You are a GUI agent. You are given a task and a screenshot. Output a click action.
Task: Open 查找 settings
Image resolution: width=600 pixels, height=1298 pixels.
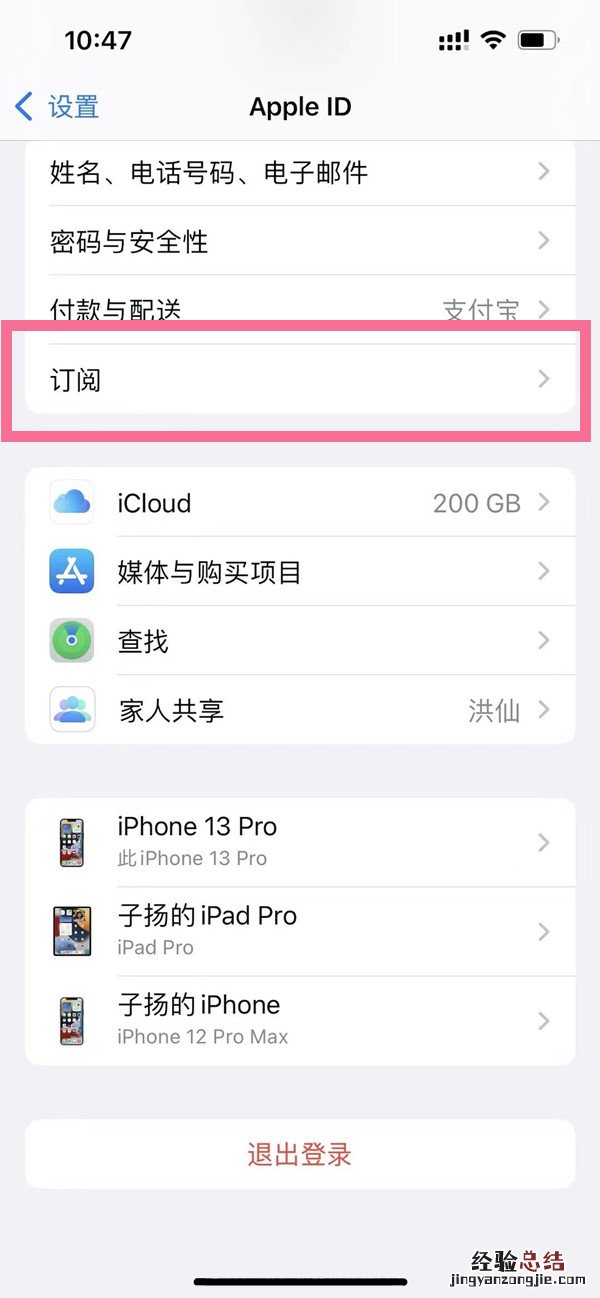pyautogui.click(x=300, y=641)
